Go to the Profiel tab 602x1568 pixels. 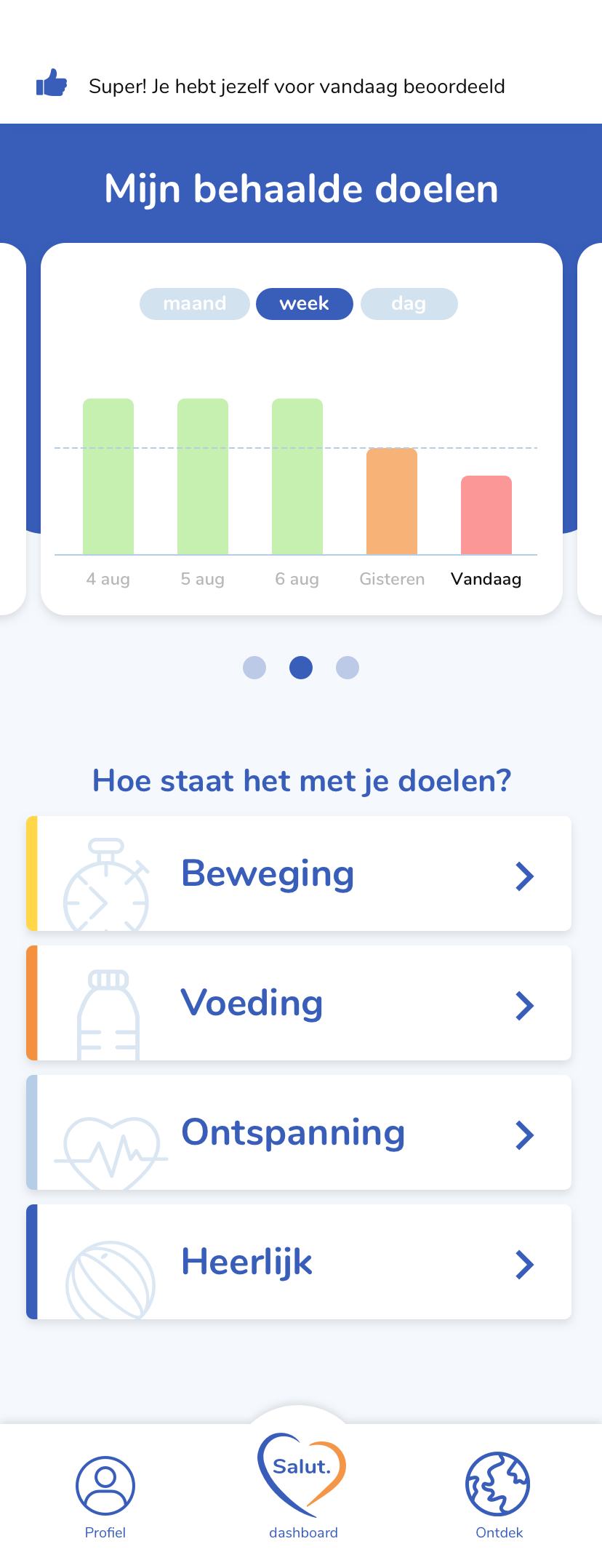[105, 1495]
